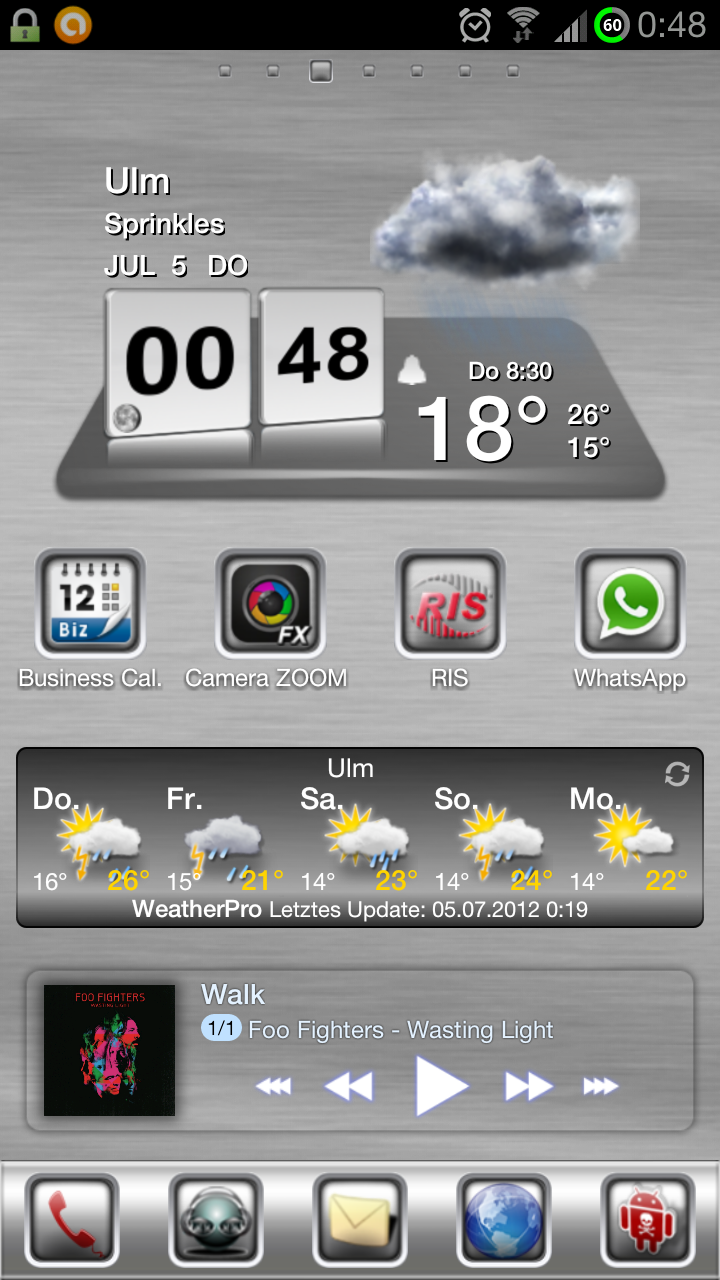Open the headphones music app in dock
The height and width of the screenshot is (1280, 720).
(x=216, y=1221)
